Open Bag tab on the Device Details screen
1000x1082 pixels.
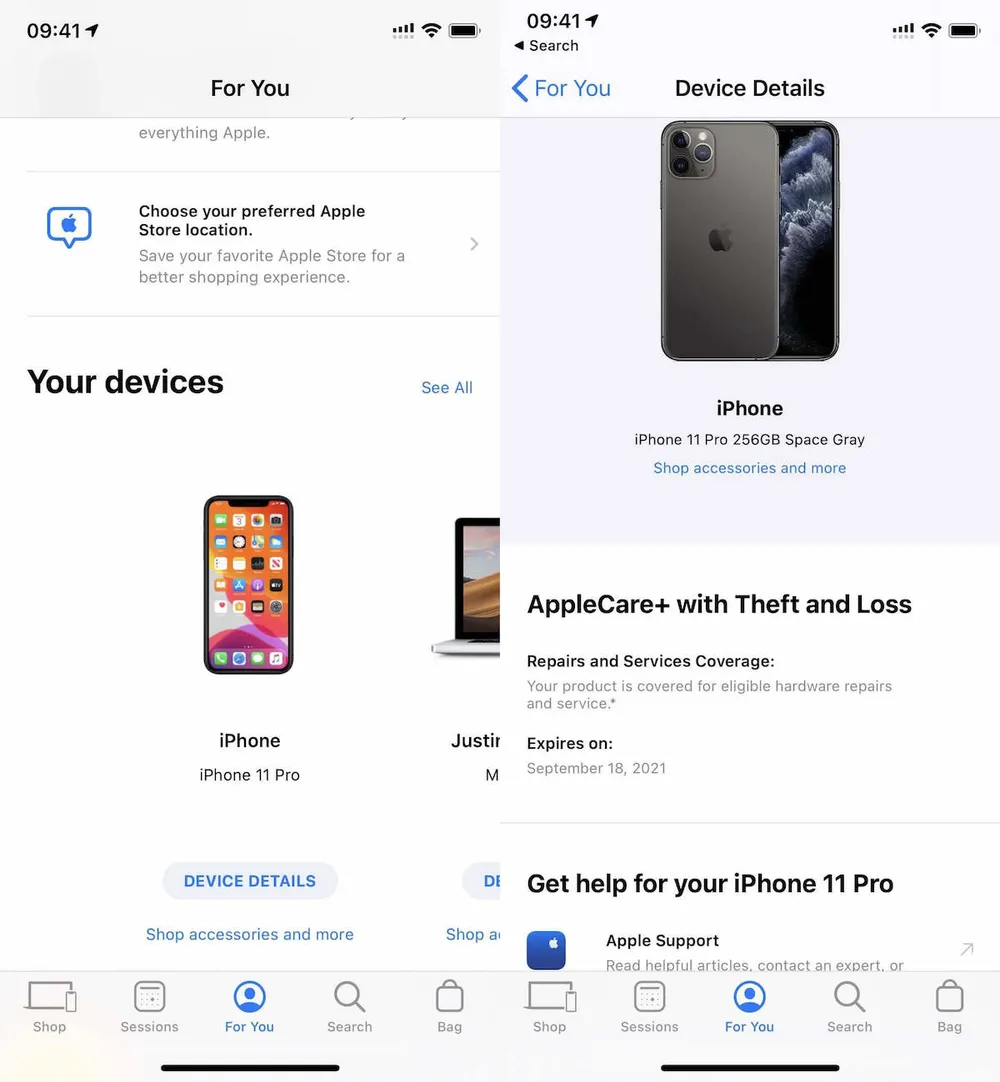(949, 1006)
